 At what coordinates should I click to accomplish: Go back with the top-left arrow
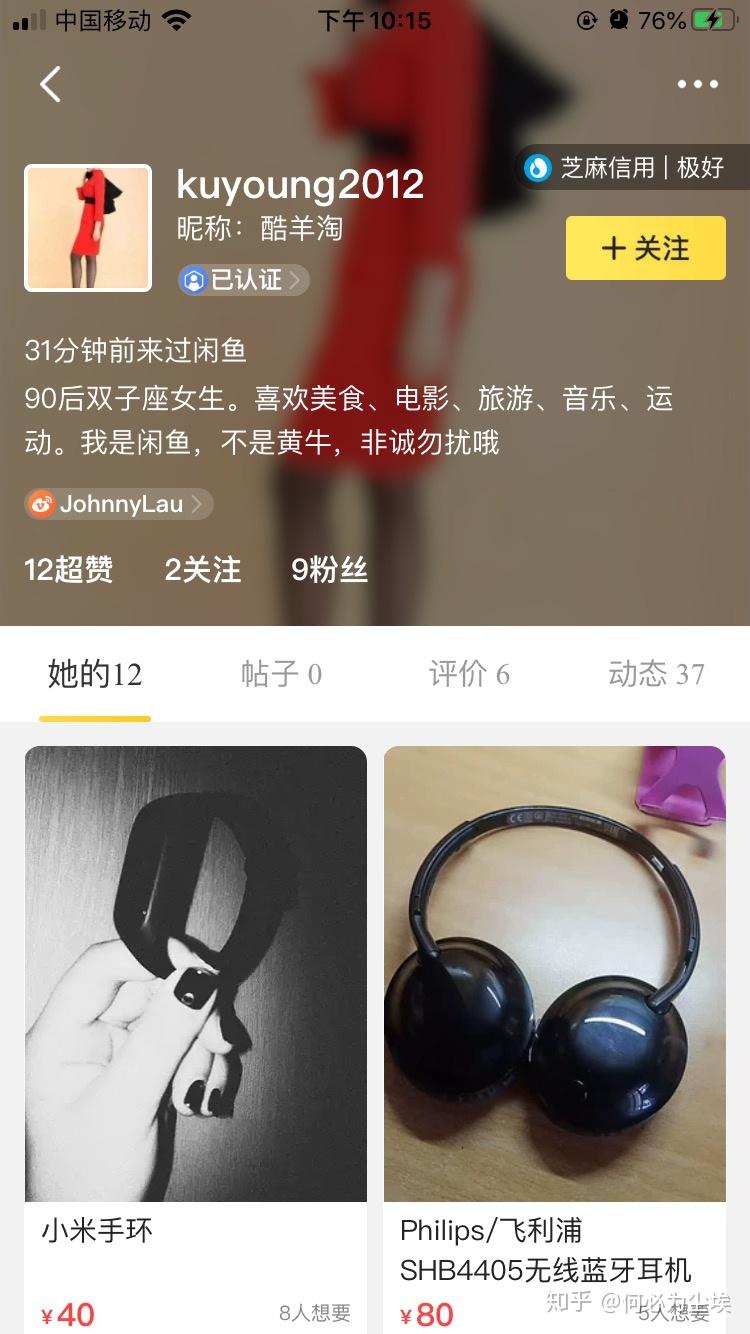[x=50, y=85]
